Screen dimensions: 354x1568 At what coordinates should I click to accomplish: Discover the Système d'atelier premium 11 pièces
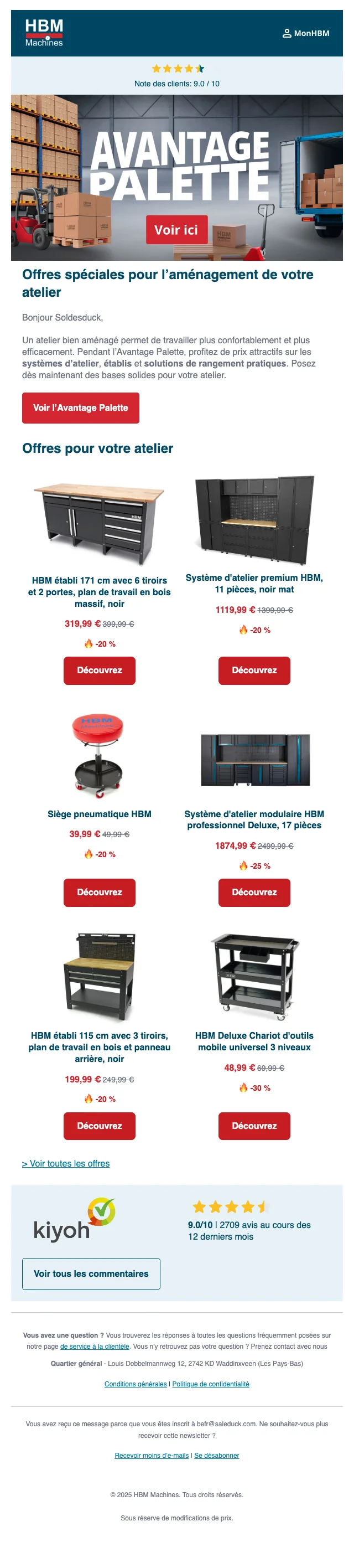coord(254,670)
